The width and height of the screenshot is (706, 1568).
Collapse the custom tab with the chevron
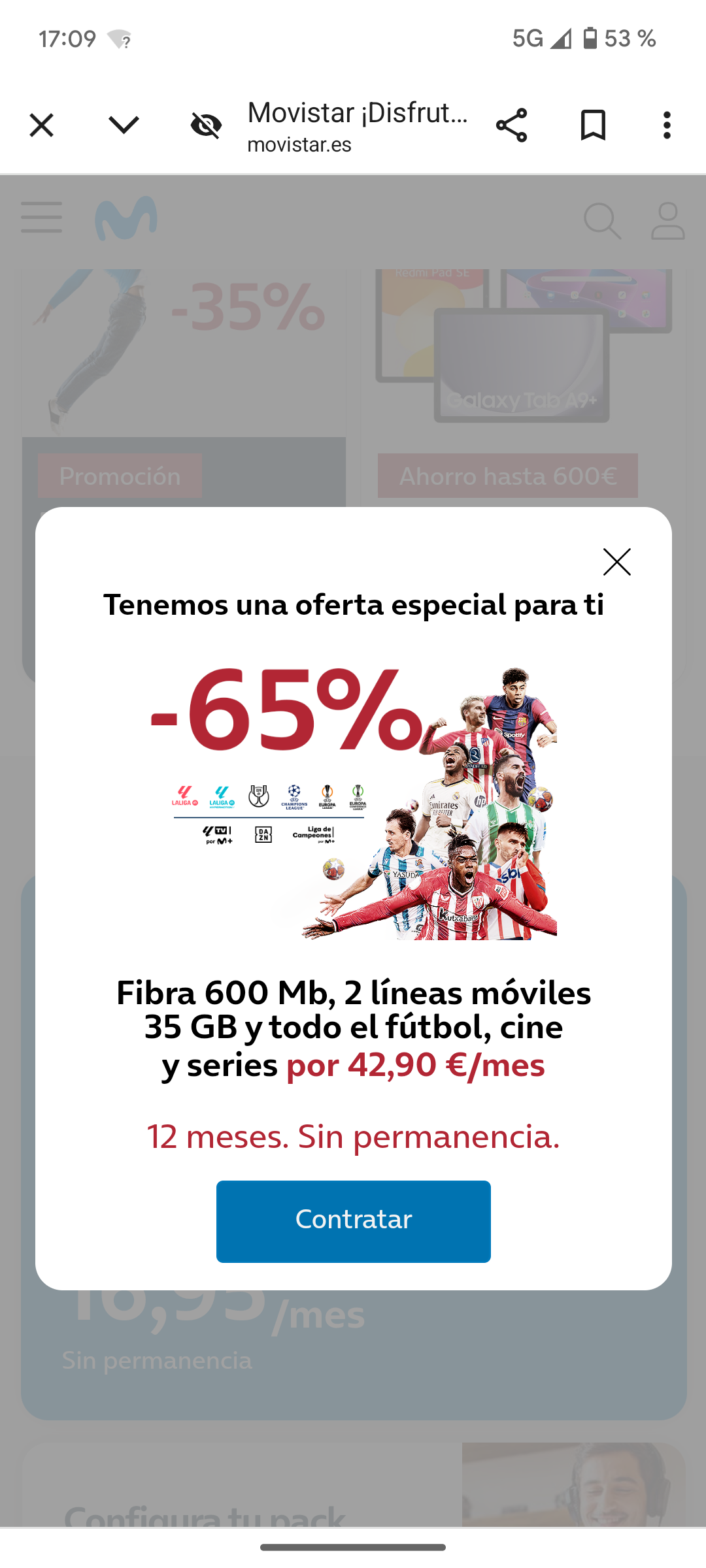[x=124, y=124]
